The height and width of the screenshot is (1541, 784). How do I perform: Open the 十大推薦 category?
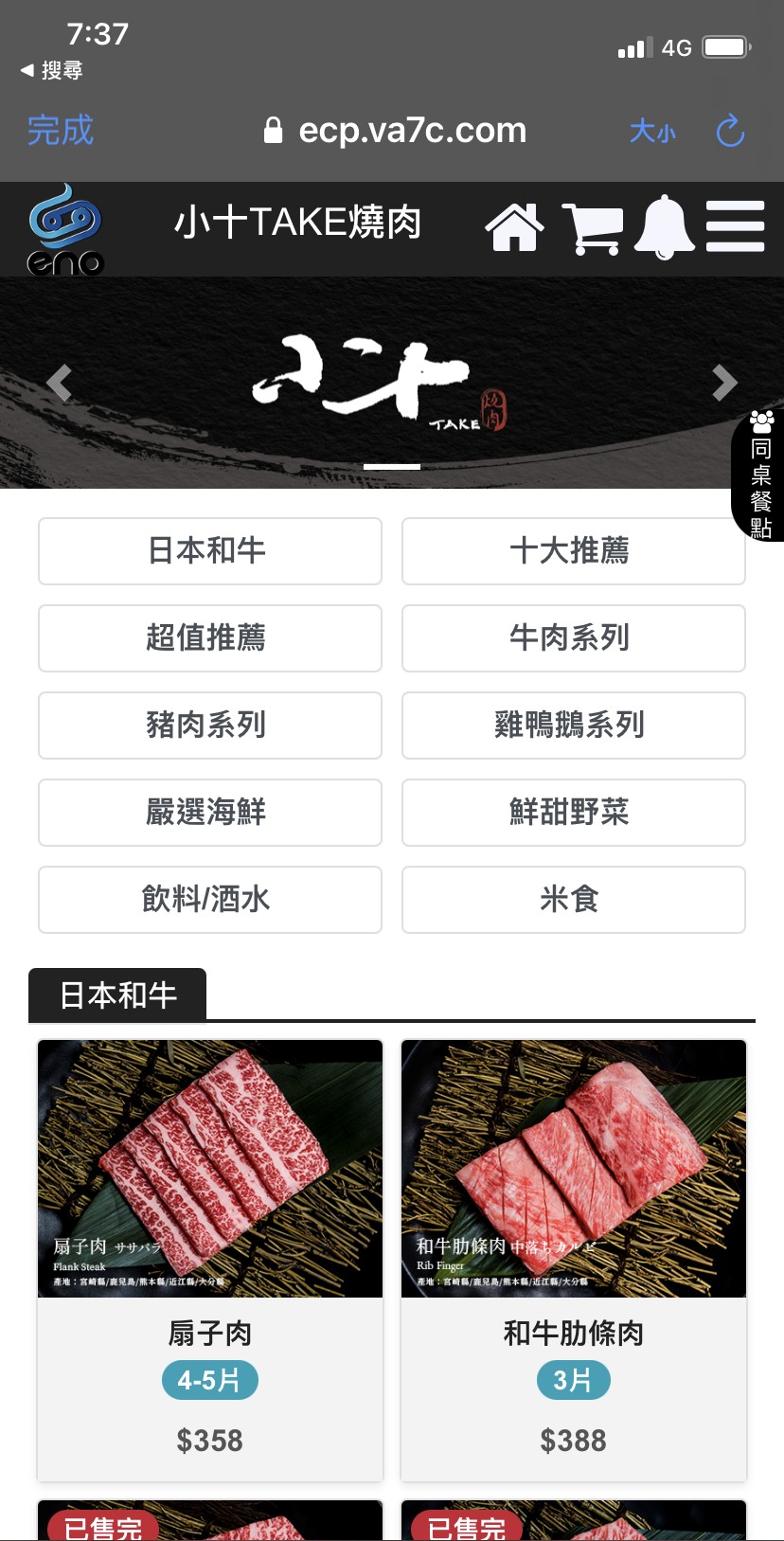(x=573, y=551)
